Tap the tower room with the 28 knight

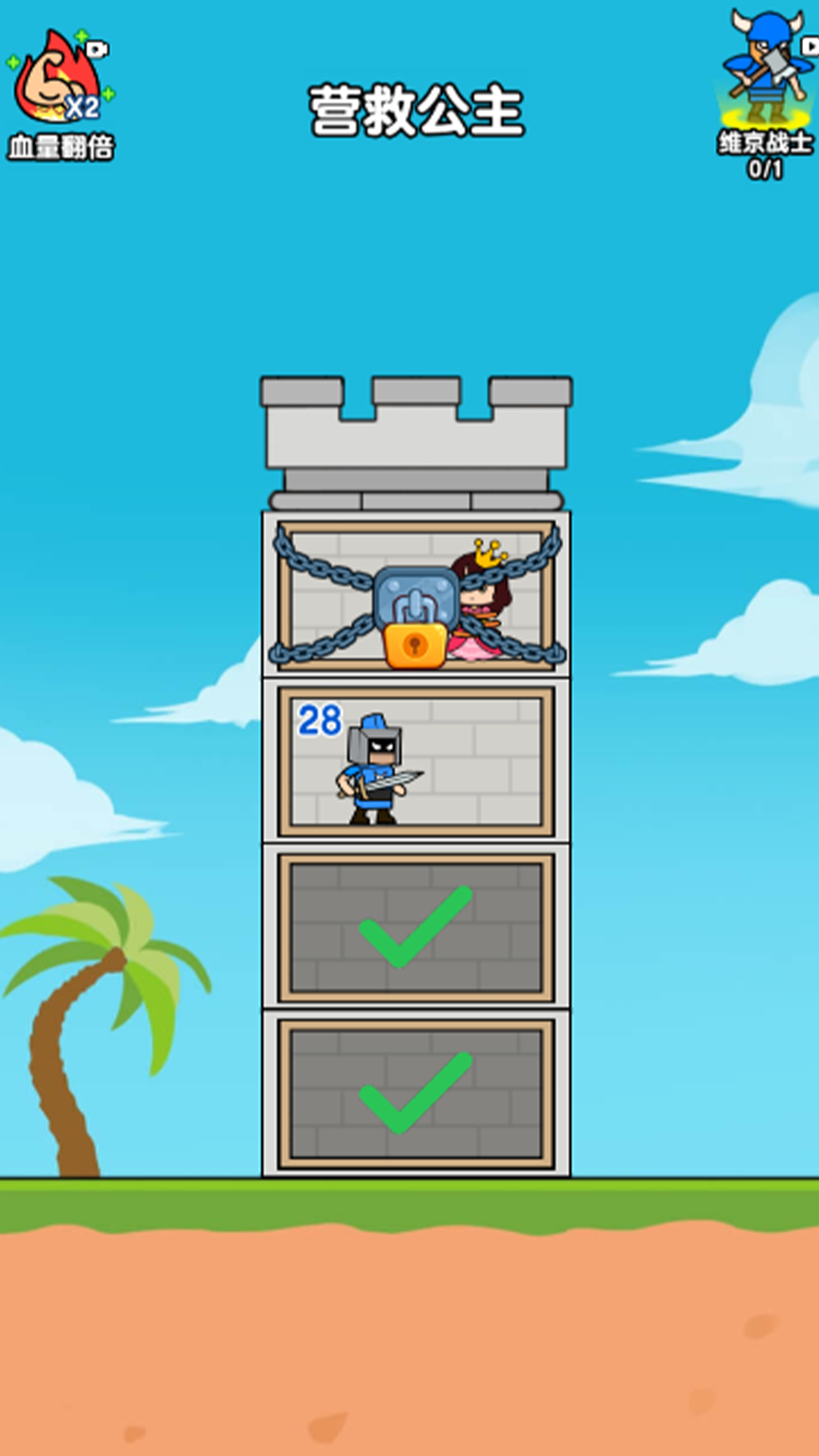point(416,761)
